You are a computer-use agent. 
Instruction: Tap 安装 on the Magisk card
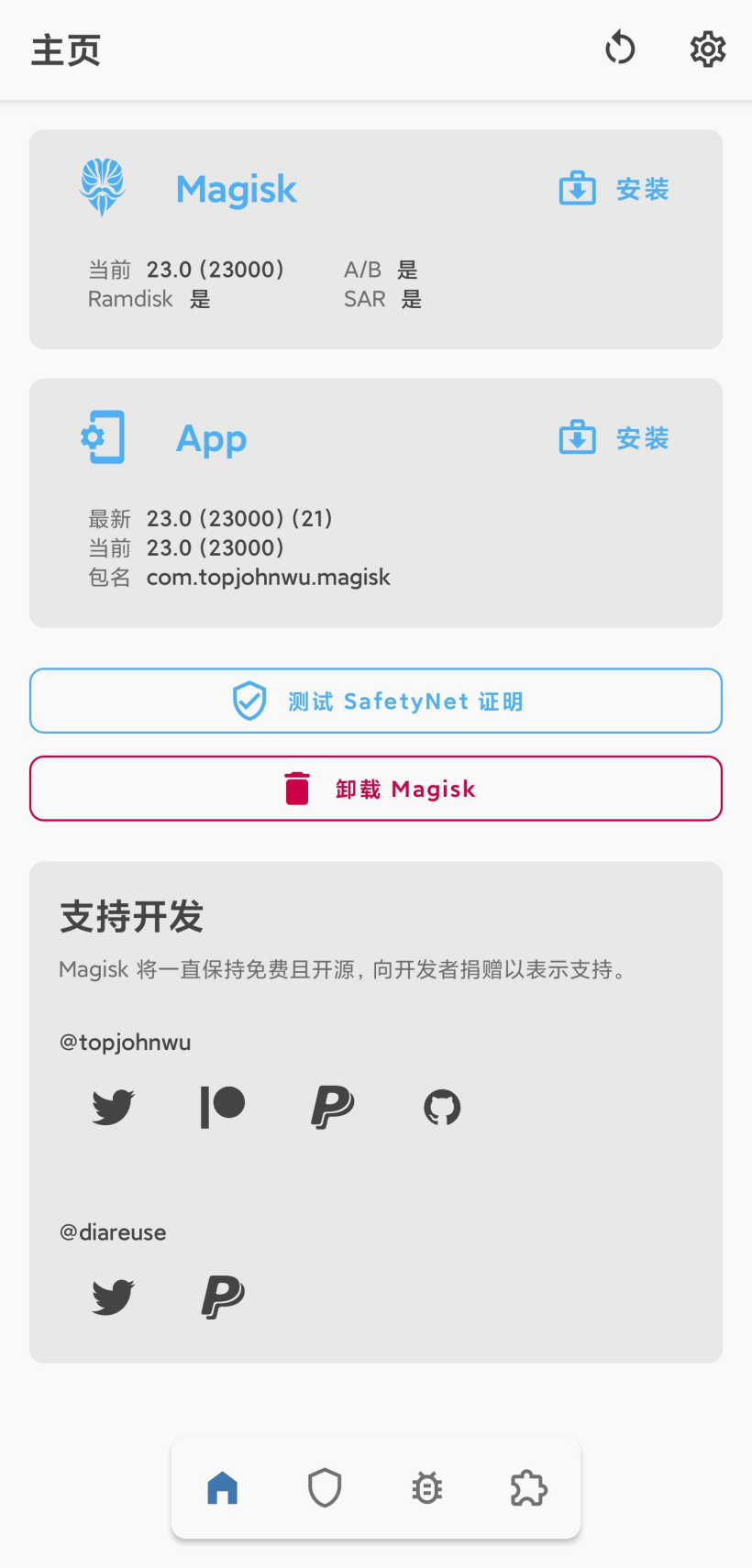tap(614, 189)
